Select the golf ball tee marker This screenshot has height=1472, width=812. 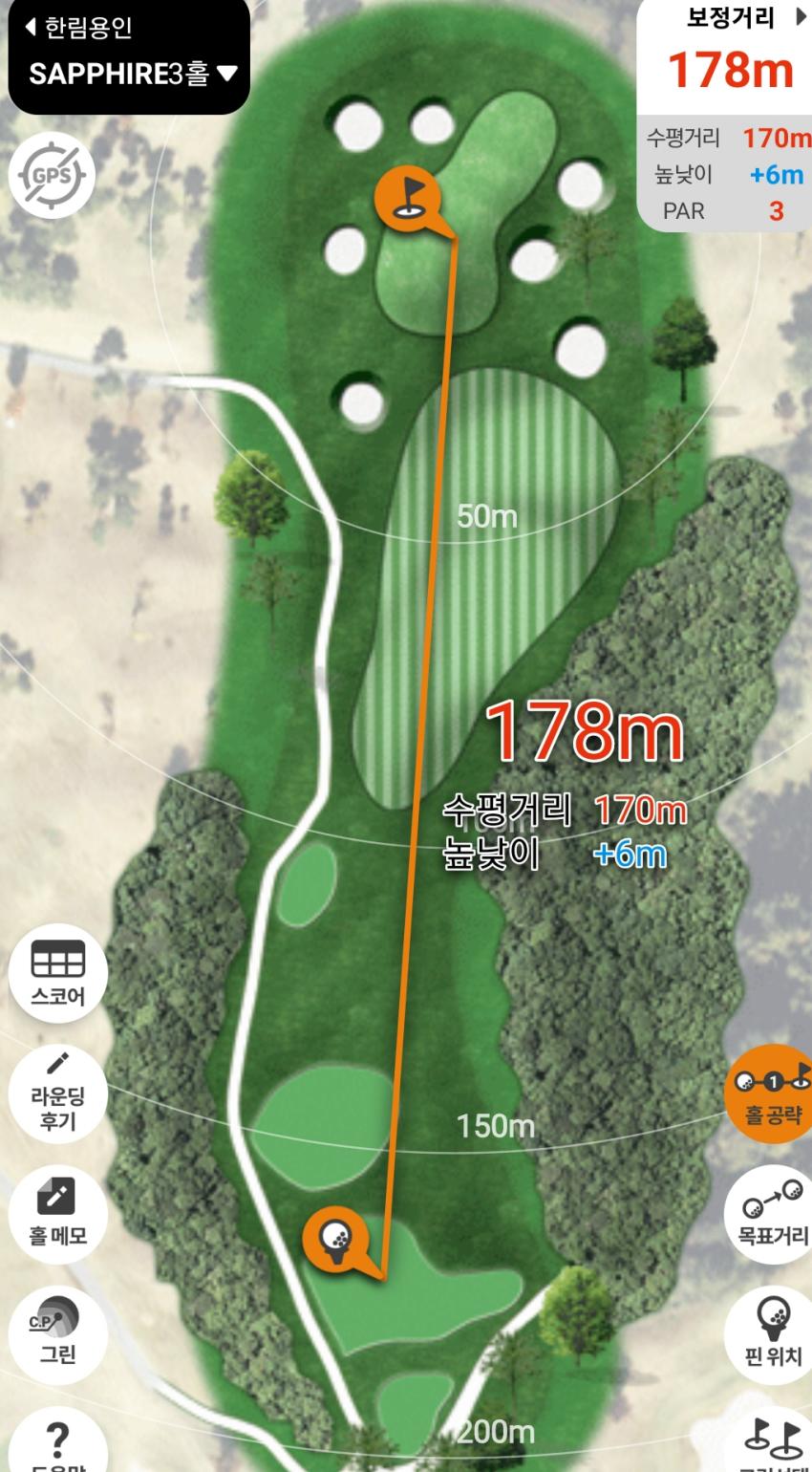click(x=334, y=1240)
